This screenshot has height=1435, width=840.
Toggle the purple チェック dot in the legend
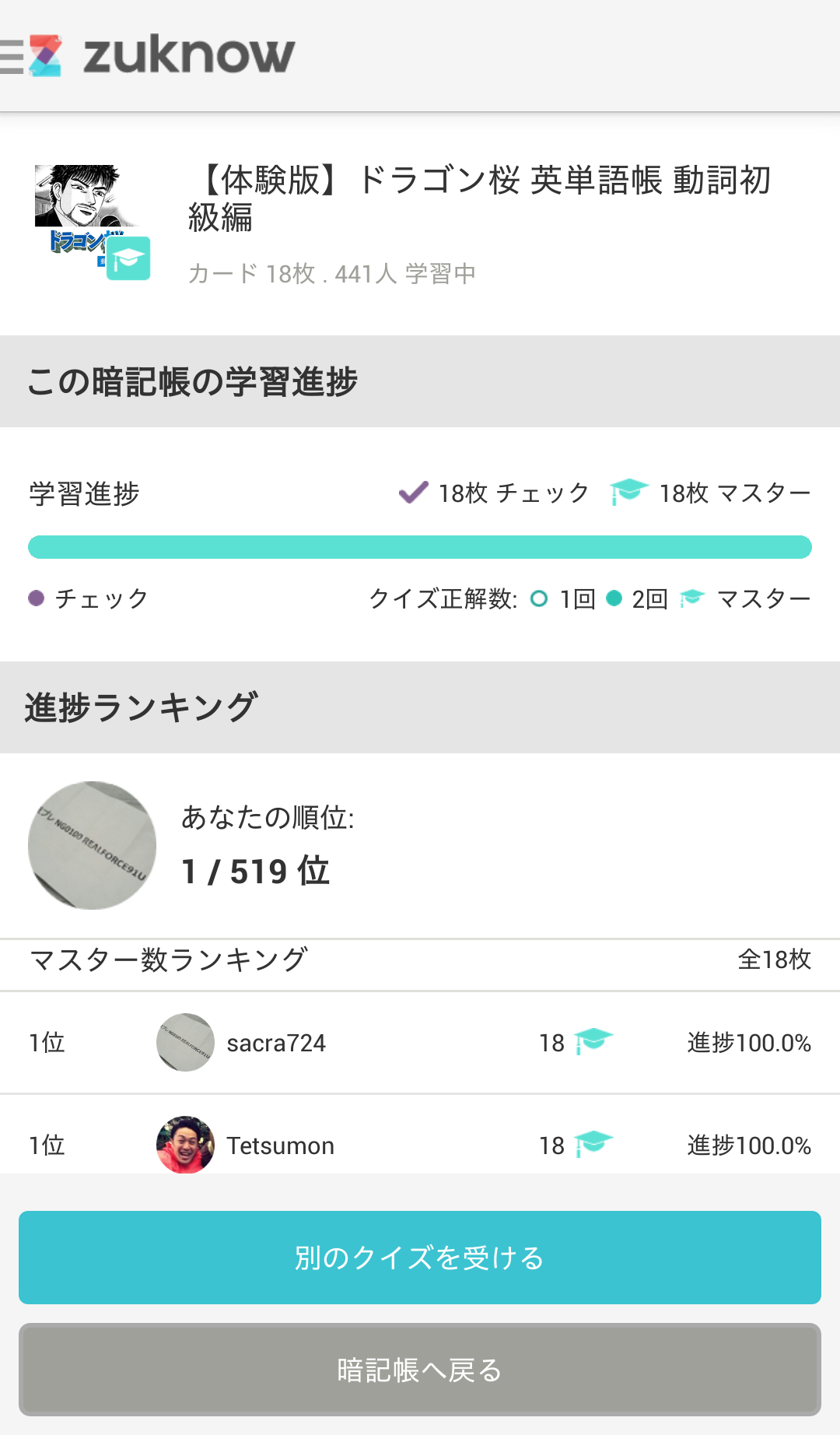35,598
